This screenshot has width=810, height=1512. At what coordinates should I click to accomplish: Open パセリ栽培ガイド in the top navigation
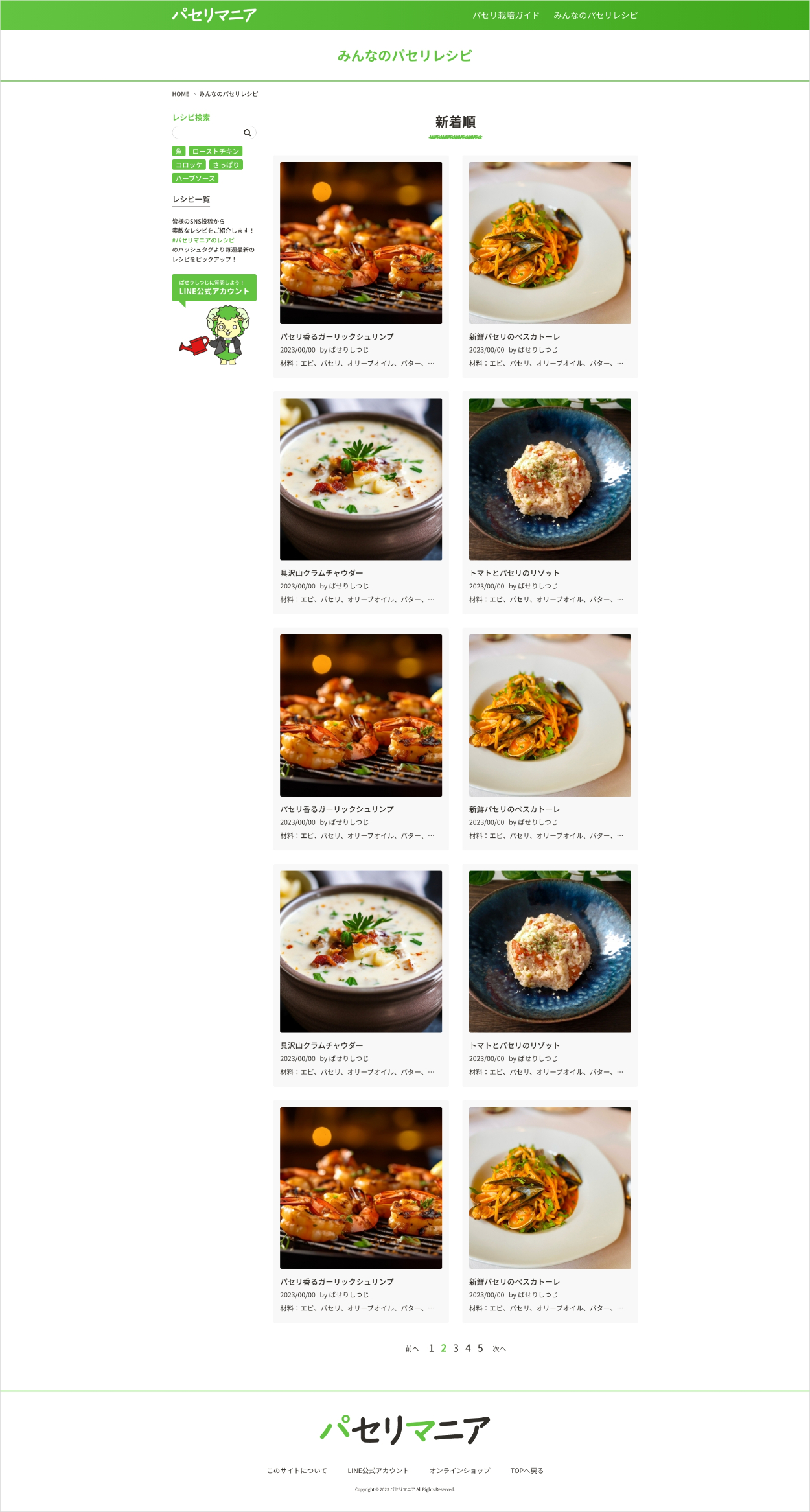coord(505,16)
